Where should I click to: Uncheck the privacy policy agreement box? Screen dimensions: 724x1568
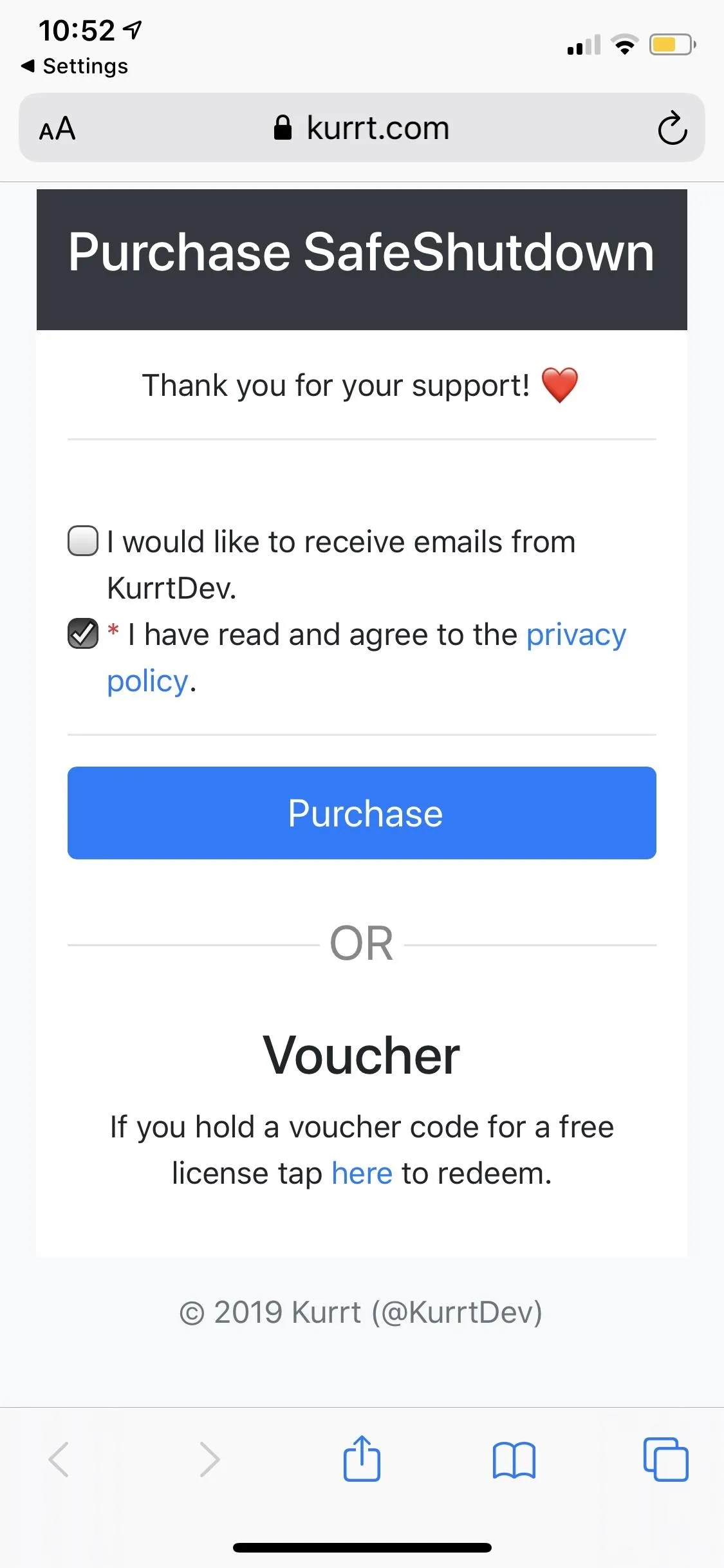[x=83, y=633]
